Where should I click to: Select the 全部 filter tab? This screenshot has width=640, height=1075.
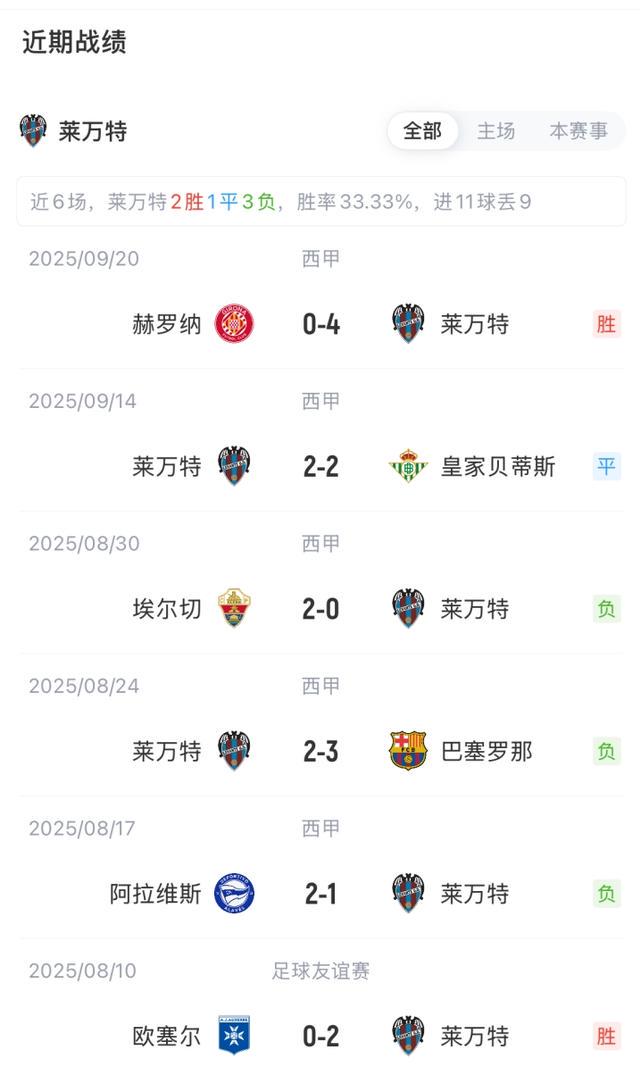click(x=422, y=131)
